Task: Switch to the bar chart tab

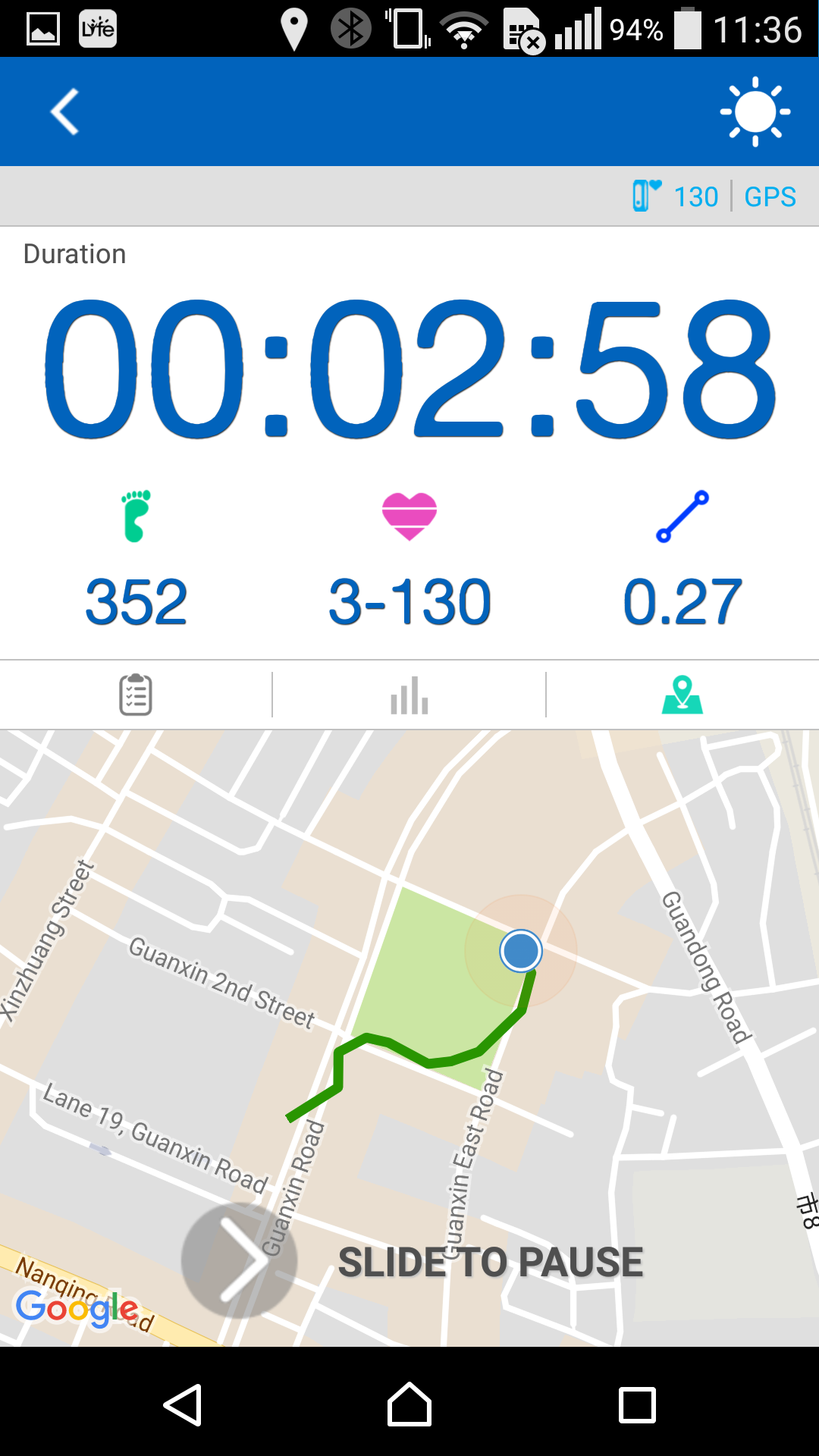Action: click(x=409, y=695)
